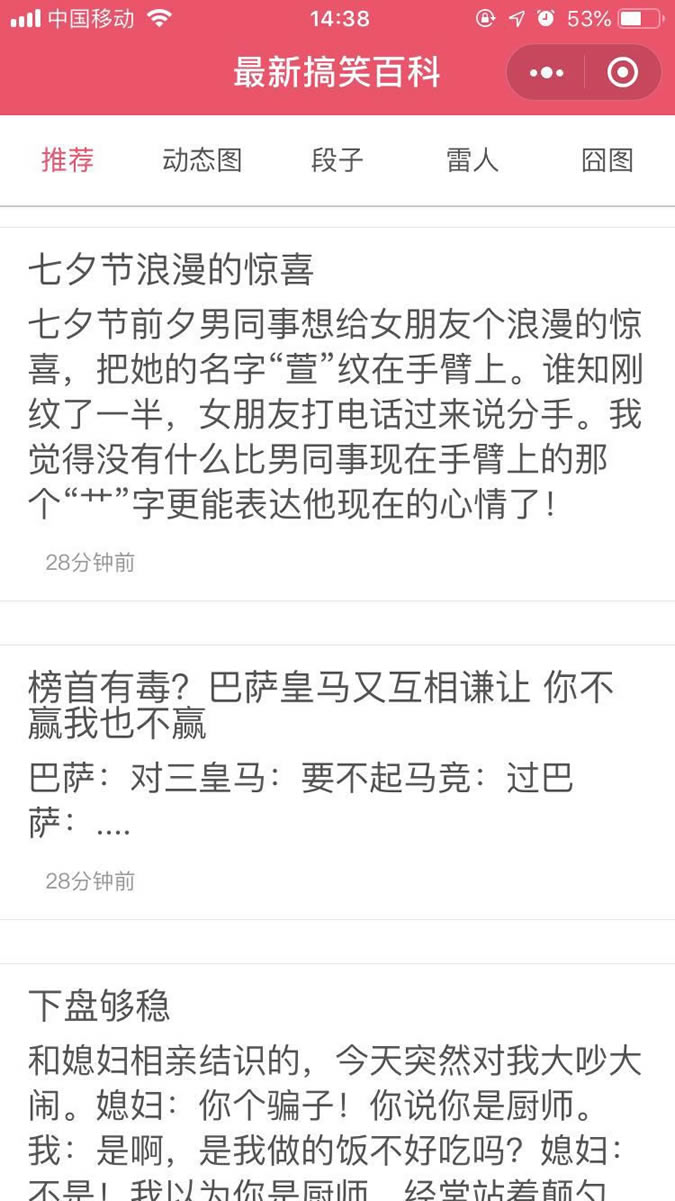
Task: Go to the 囧图 tab
Action: click(608, 160)
